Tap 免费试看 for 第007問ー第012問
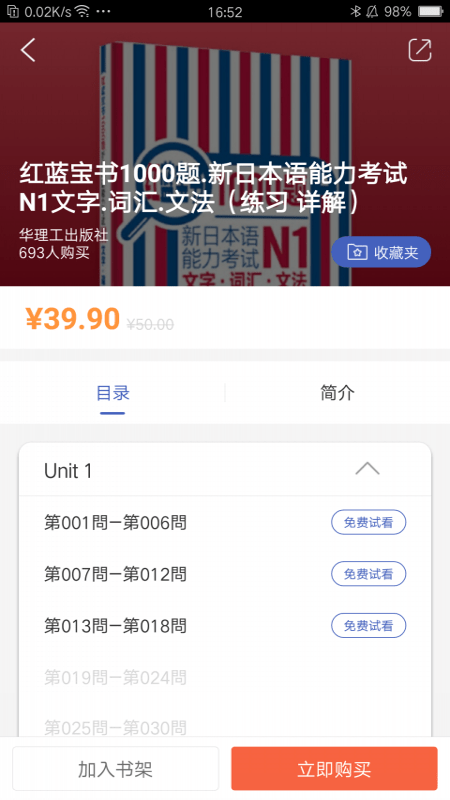Image resolution: width=450 pixels, height=800 pixels. (368, 574)
